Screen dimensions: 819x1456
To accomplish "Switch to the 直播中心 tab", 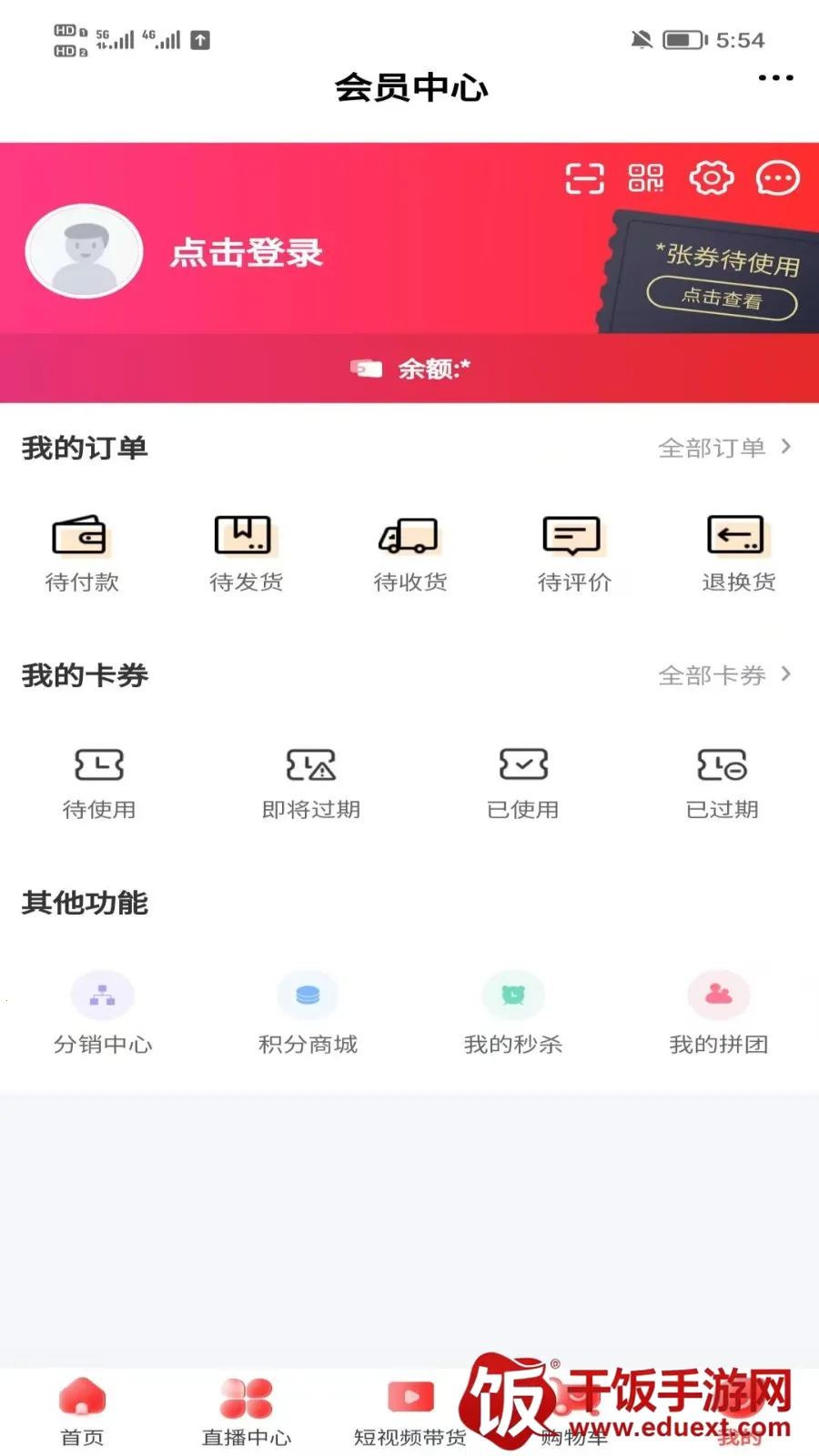I will point(247,1411).
